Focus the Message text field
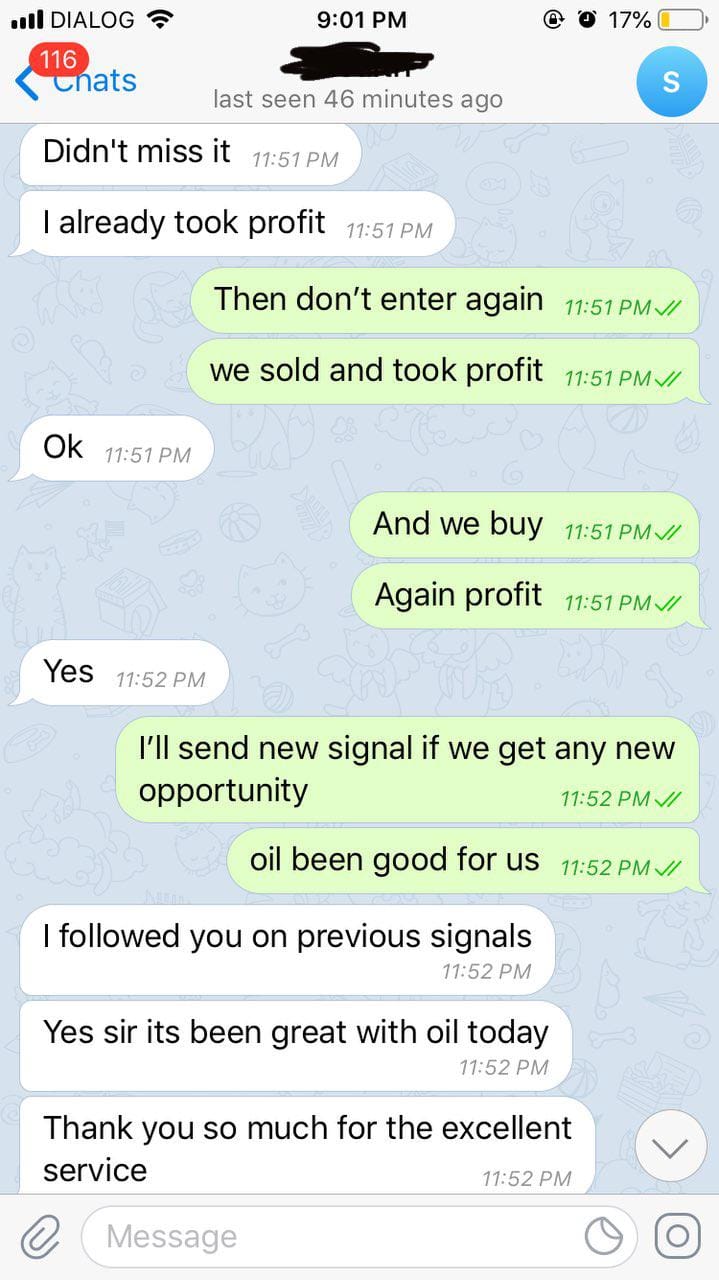Image resolution: width=719 pixels, height=1280 pixels. (x=340, y=1237)
